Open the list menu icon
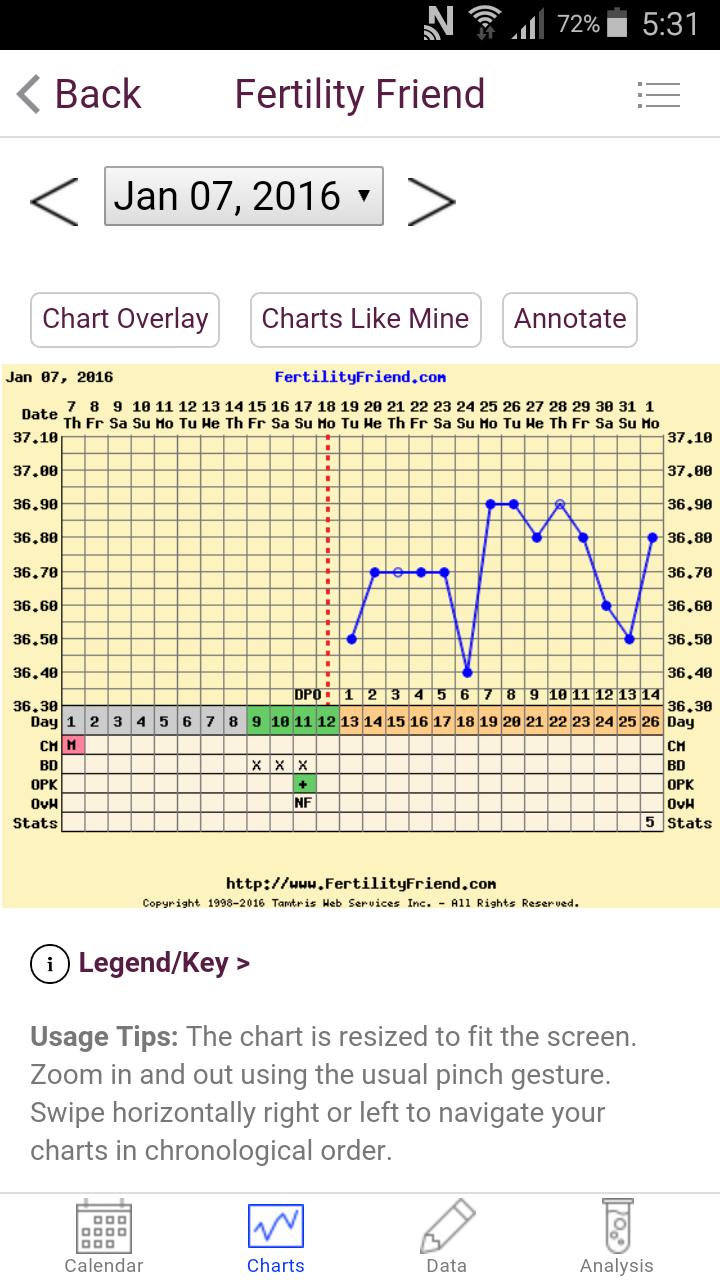Image resolution: width=720 pixels, height=1280 pixels. 658,95
